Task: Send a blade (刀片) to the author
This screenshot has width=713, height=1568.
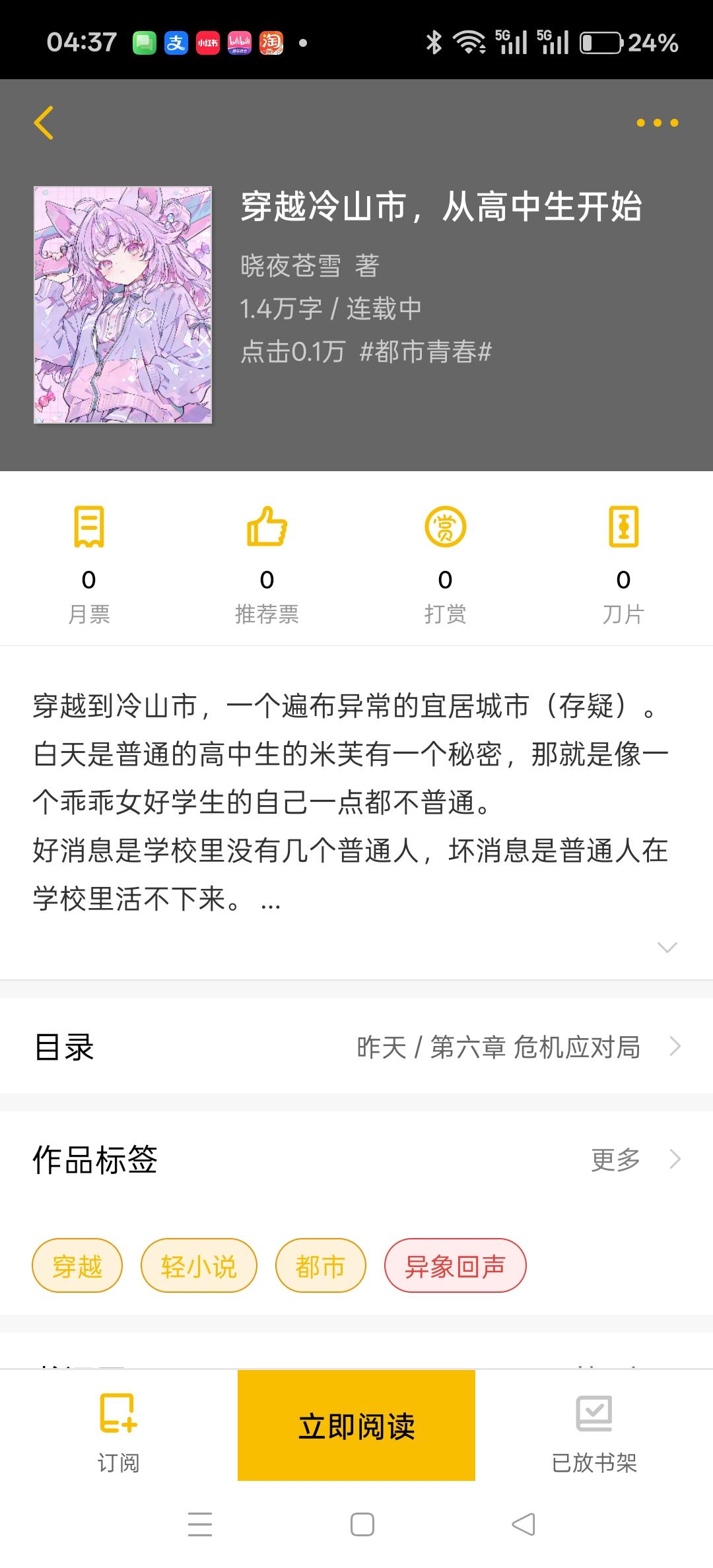Action: (x=623, y=561)
